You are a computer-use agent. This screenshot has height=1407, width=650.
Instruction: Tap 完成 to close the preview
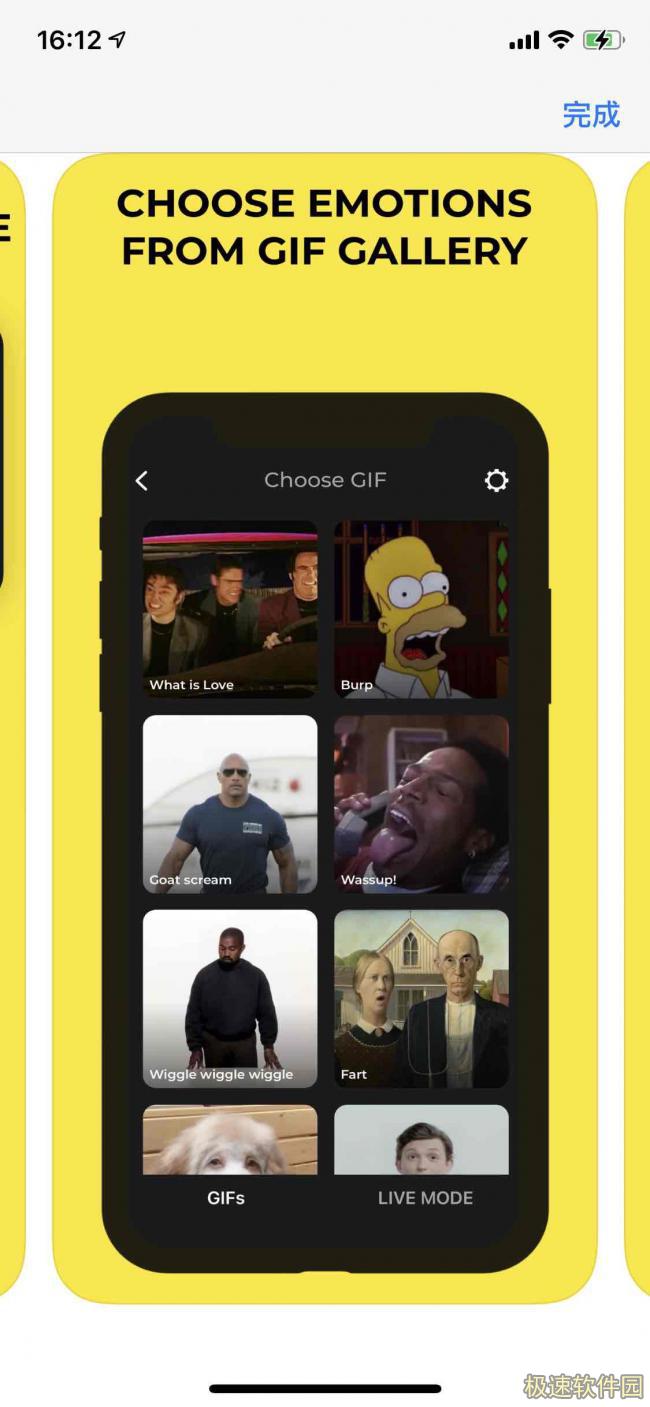(591, 115)
